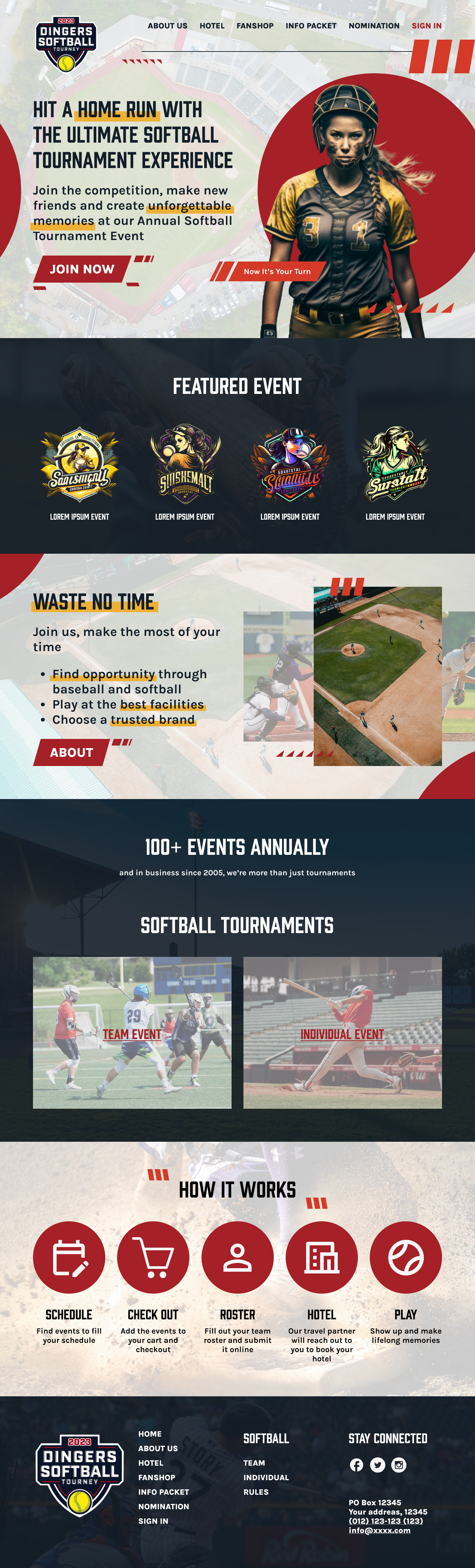475x1568 pixels.
Task: Go to Fanshop in top navigation
Action: [x=255, y=25]
